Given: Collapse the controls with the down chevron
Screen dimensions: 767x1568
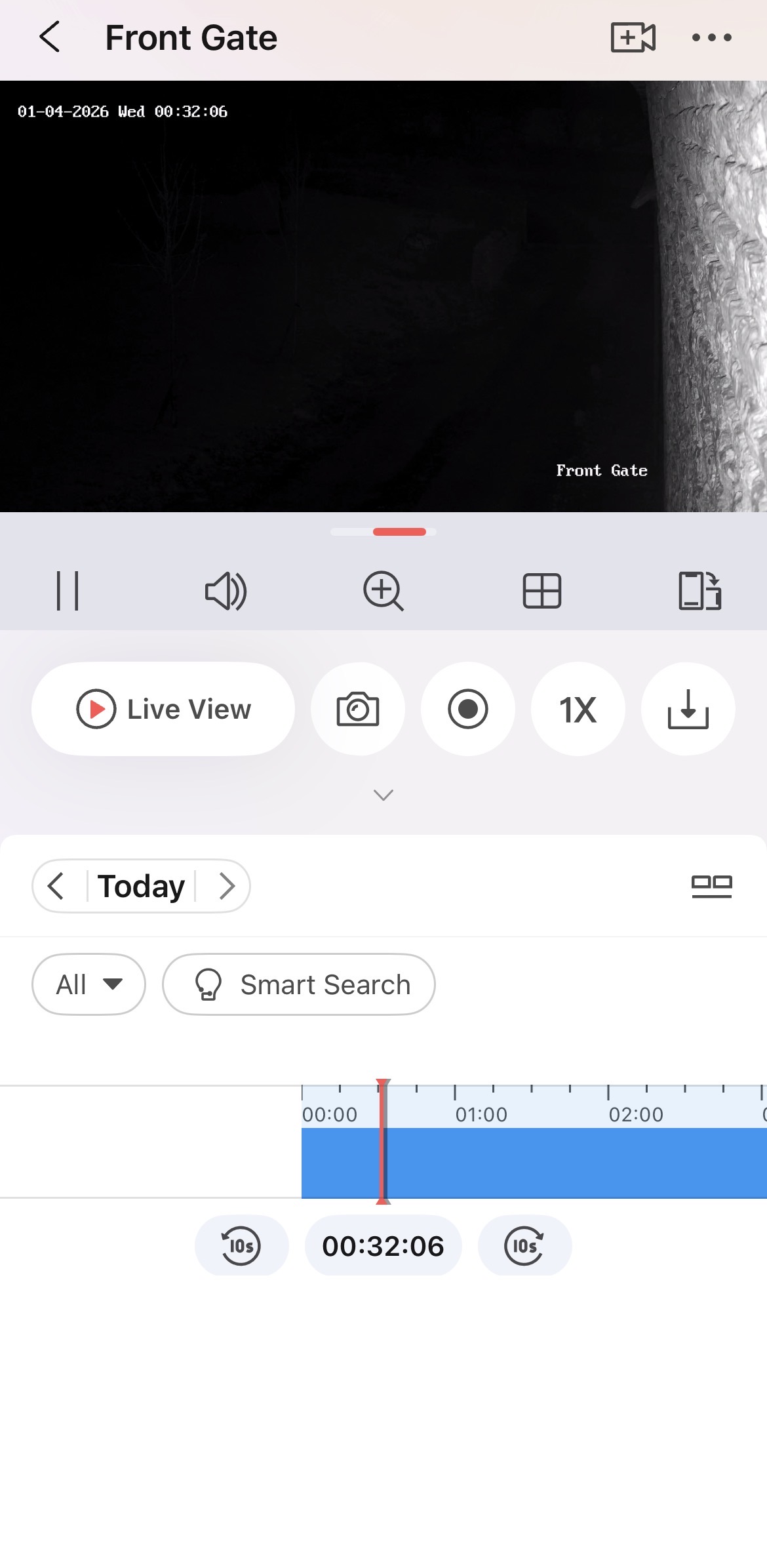Looking at the screenshot, I should click(383, 795).
